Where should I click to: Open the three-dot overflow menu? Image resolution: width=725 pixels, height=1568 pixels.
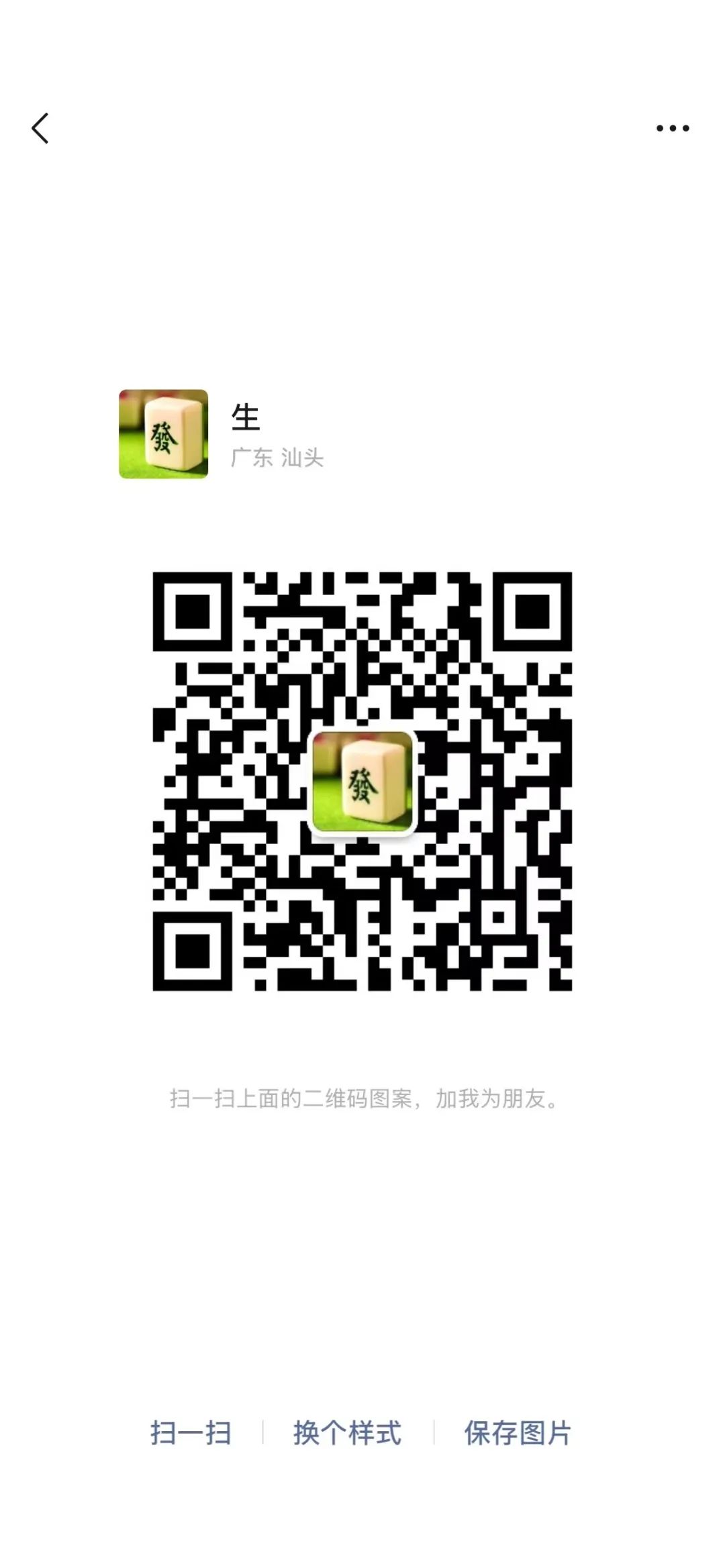[x=673, y=128]
